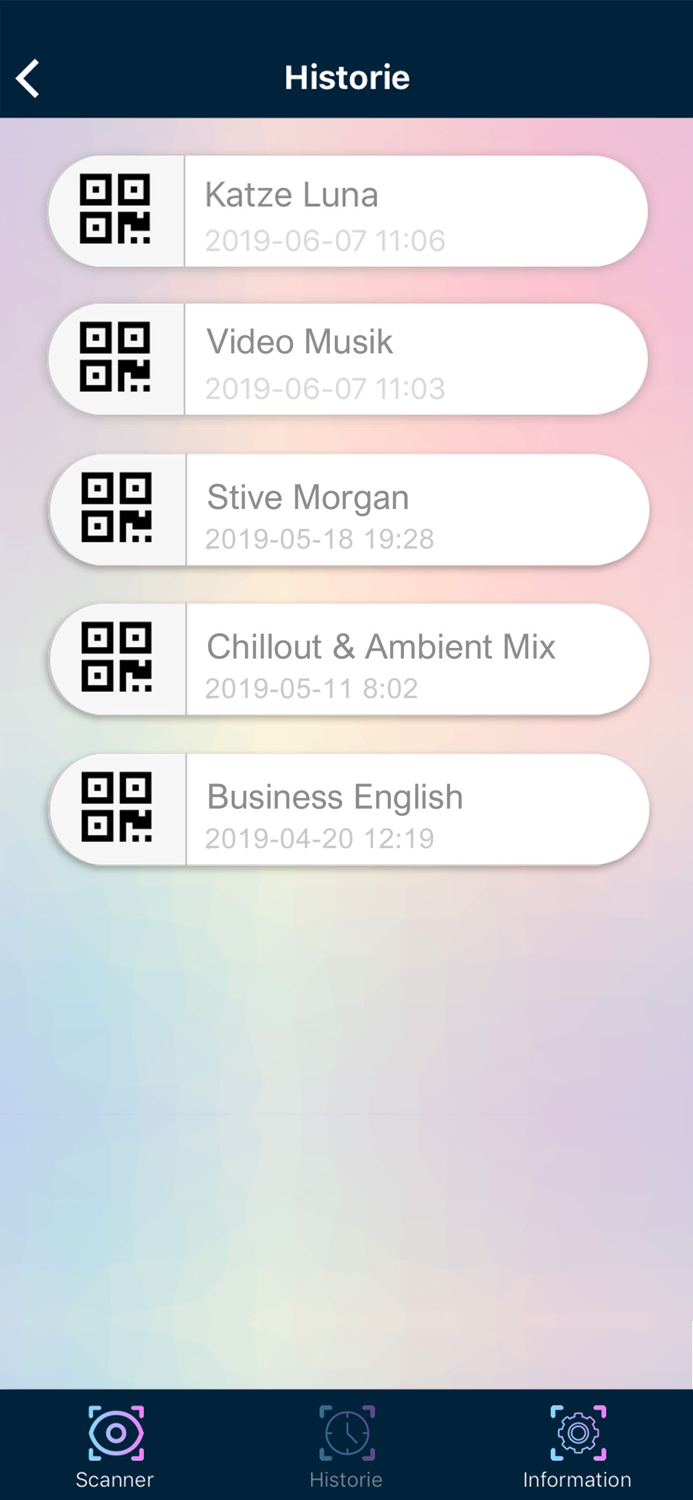The height and width of the screenshot is (1500, 693).
Task: Open the Katze Luna history entry
Action: click(x=348, y=211)
